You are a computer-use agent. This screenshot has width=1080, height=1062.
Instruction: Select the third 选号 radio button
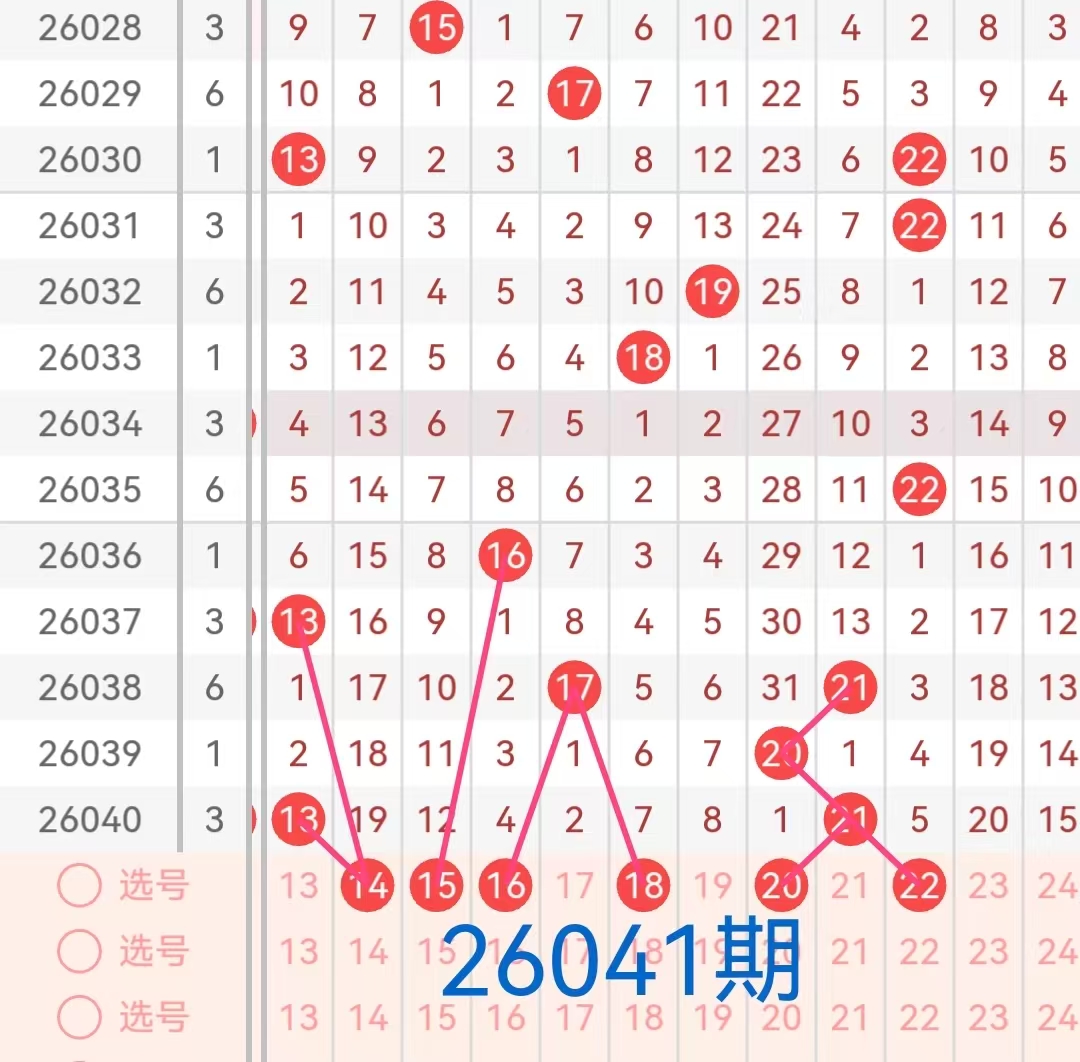tap(80, 1017)
